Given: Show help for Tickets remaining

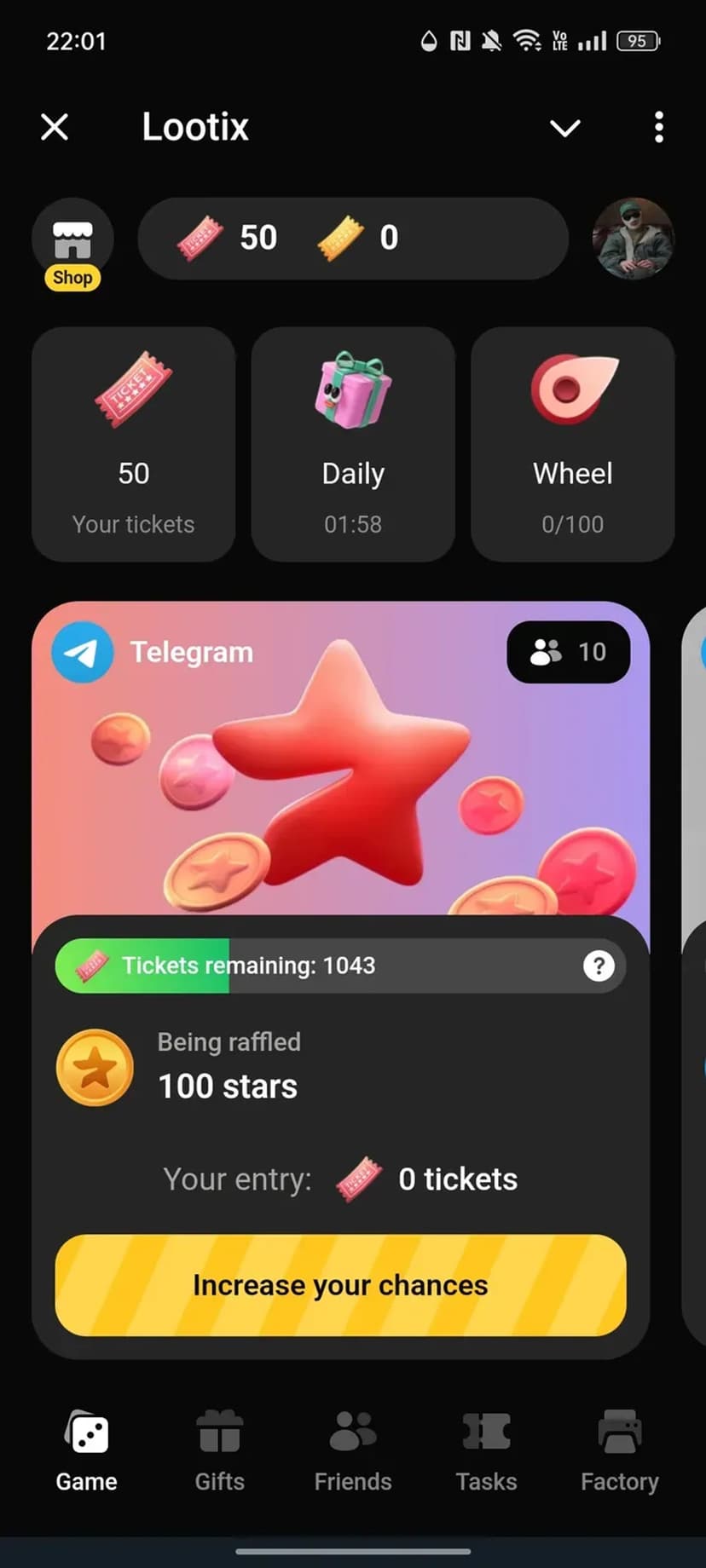Looking at the screenshot, I should click(599, 966).
